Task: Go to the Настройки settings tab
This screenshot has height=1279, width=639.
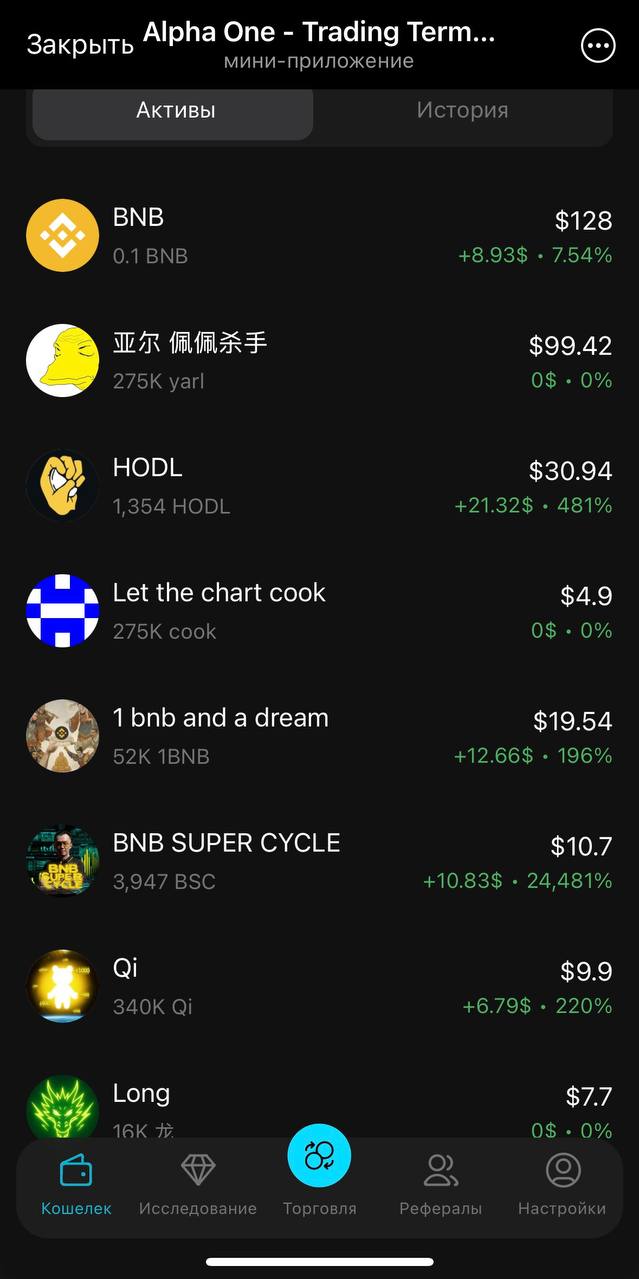Action: click(562, 1185)
